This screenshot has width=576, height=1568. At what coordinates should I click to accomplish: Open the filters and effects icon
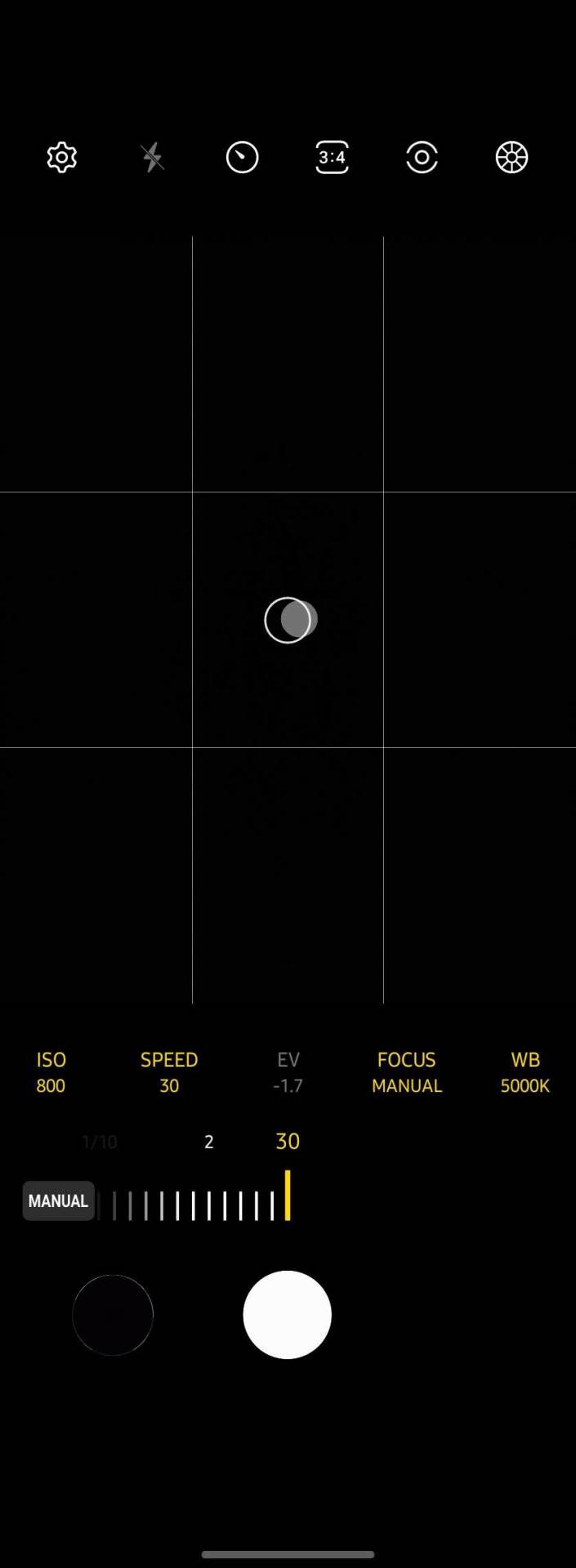[512, 158]
